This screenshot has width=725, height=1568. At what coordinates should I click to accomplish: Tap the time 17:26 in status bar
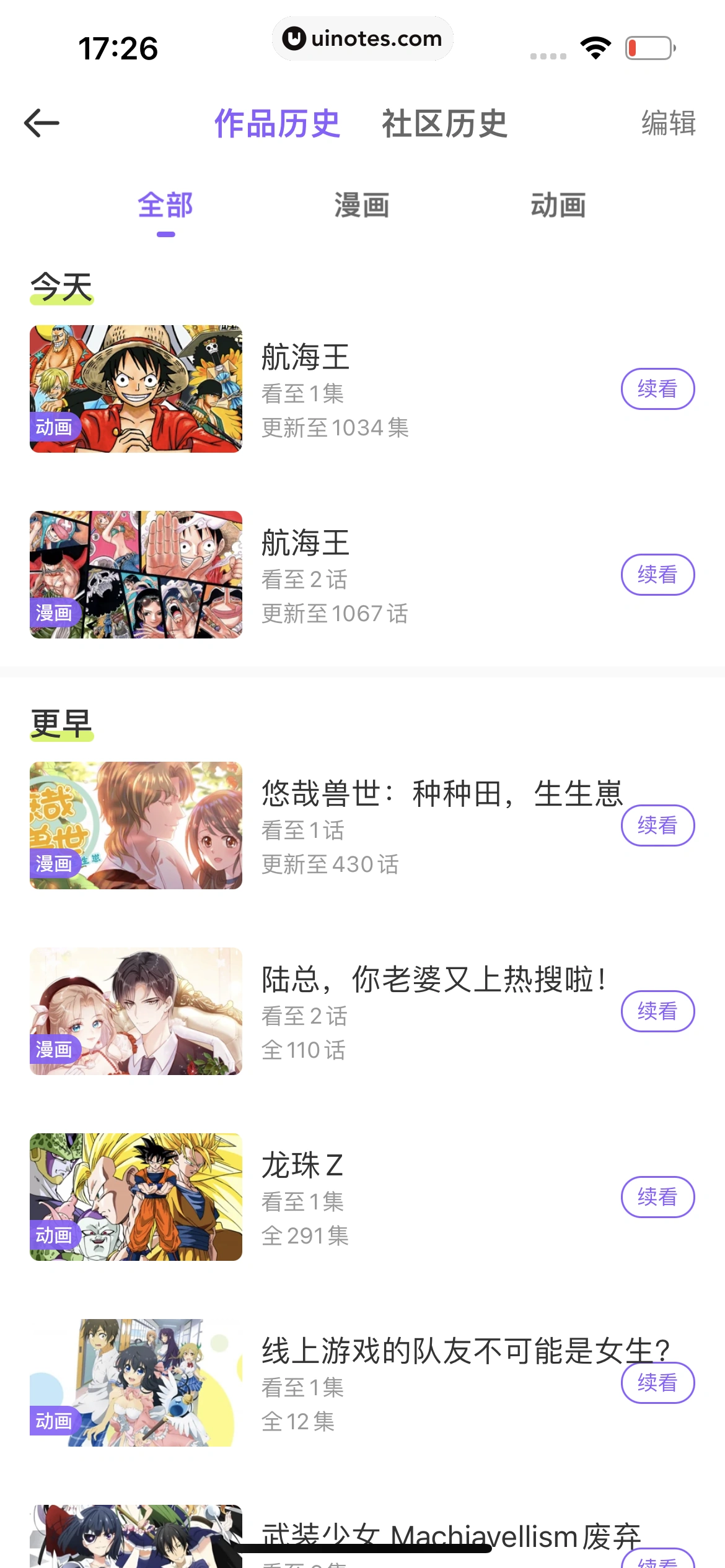tap(119, 46)
